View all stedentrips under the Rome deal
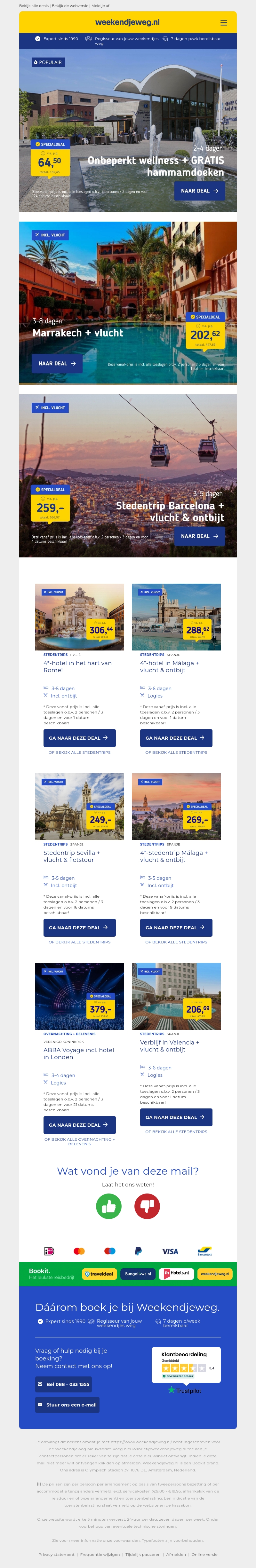This screenshot has width=256, height=1568. coord(79,752)
